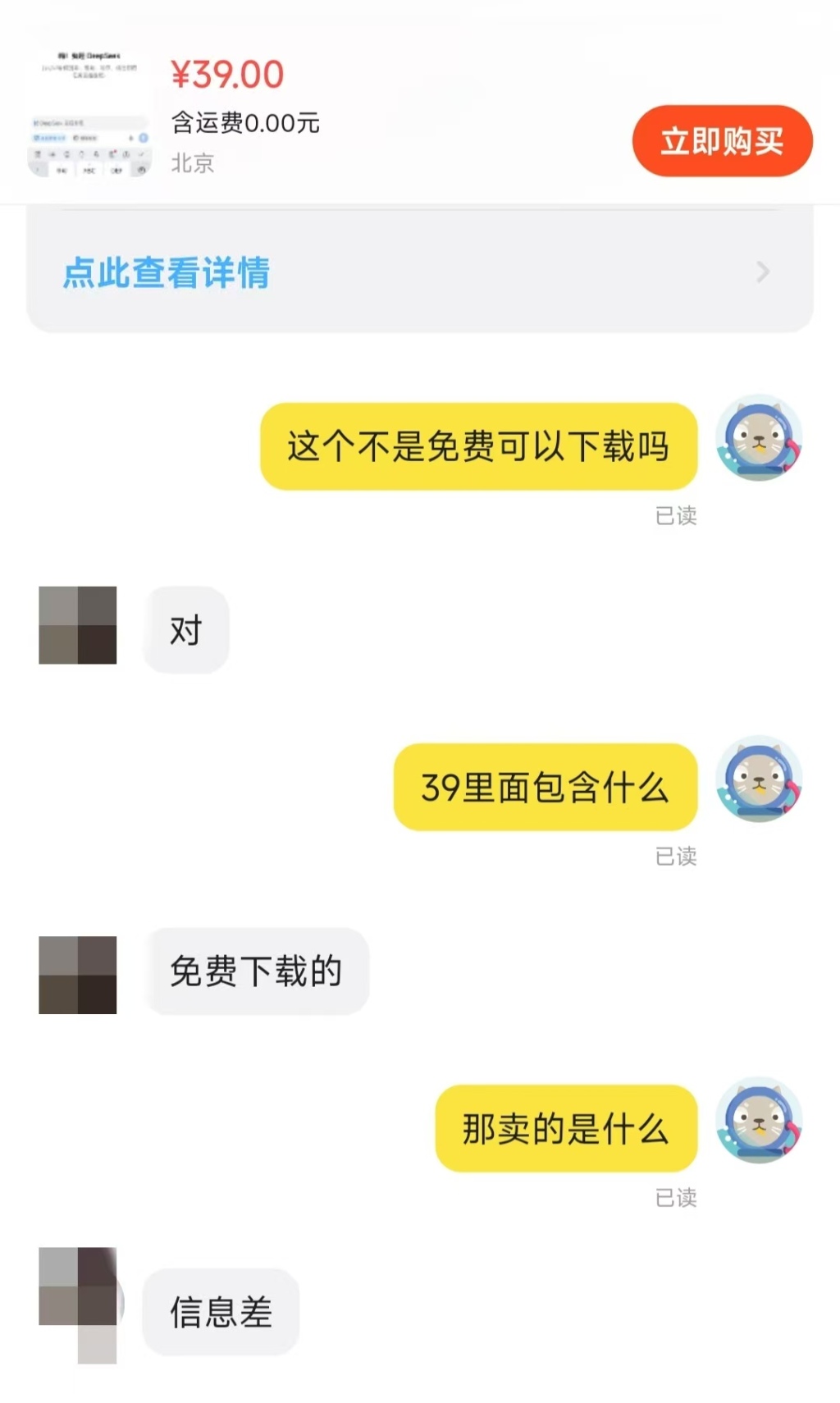This screenshot has height=1403, width=840.
Task: Open my cat avatar beside 39里面包含什么
Action: (x=759, y=779)
